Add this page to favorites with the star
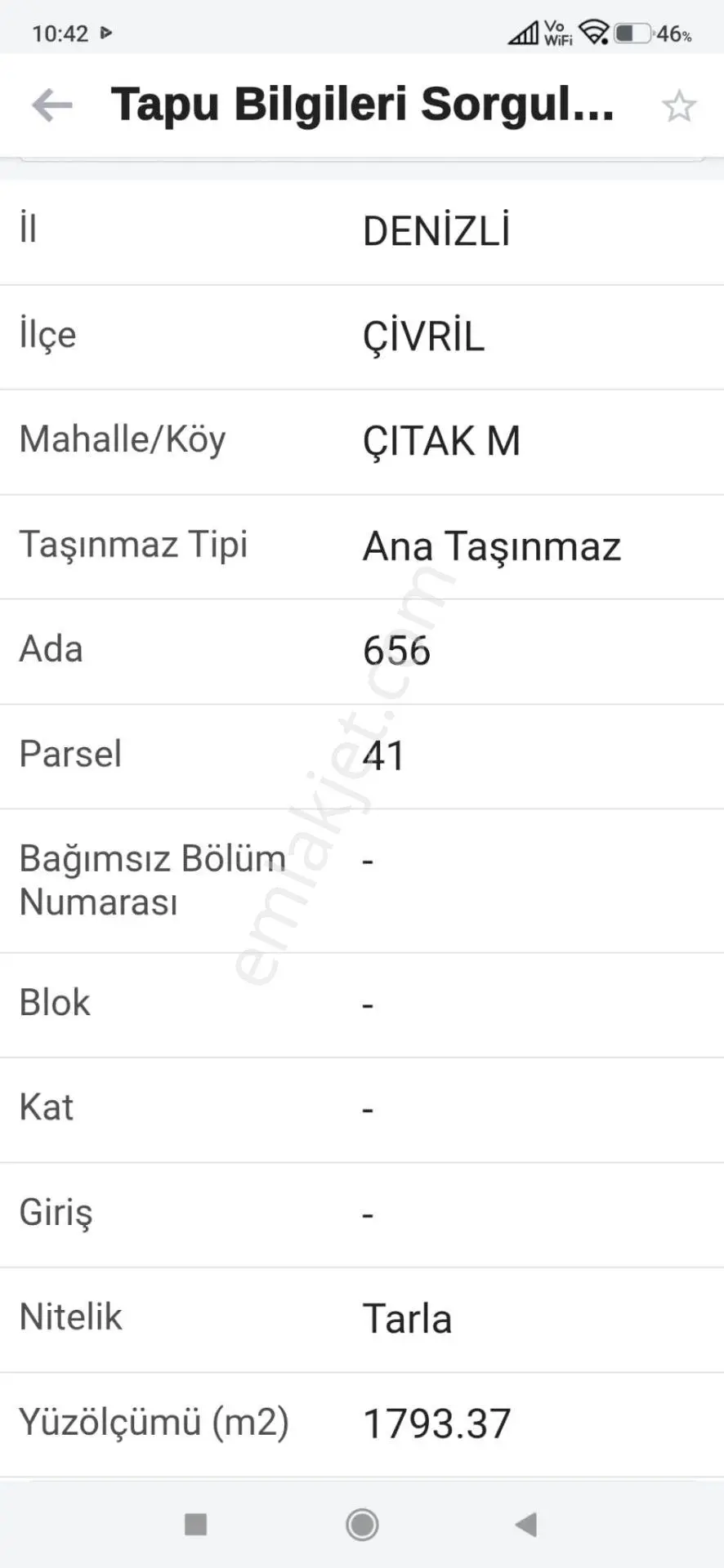The image size is (724, 1568). coord(678,106)
